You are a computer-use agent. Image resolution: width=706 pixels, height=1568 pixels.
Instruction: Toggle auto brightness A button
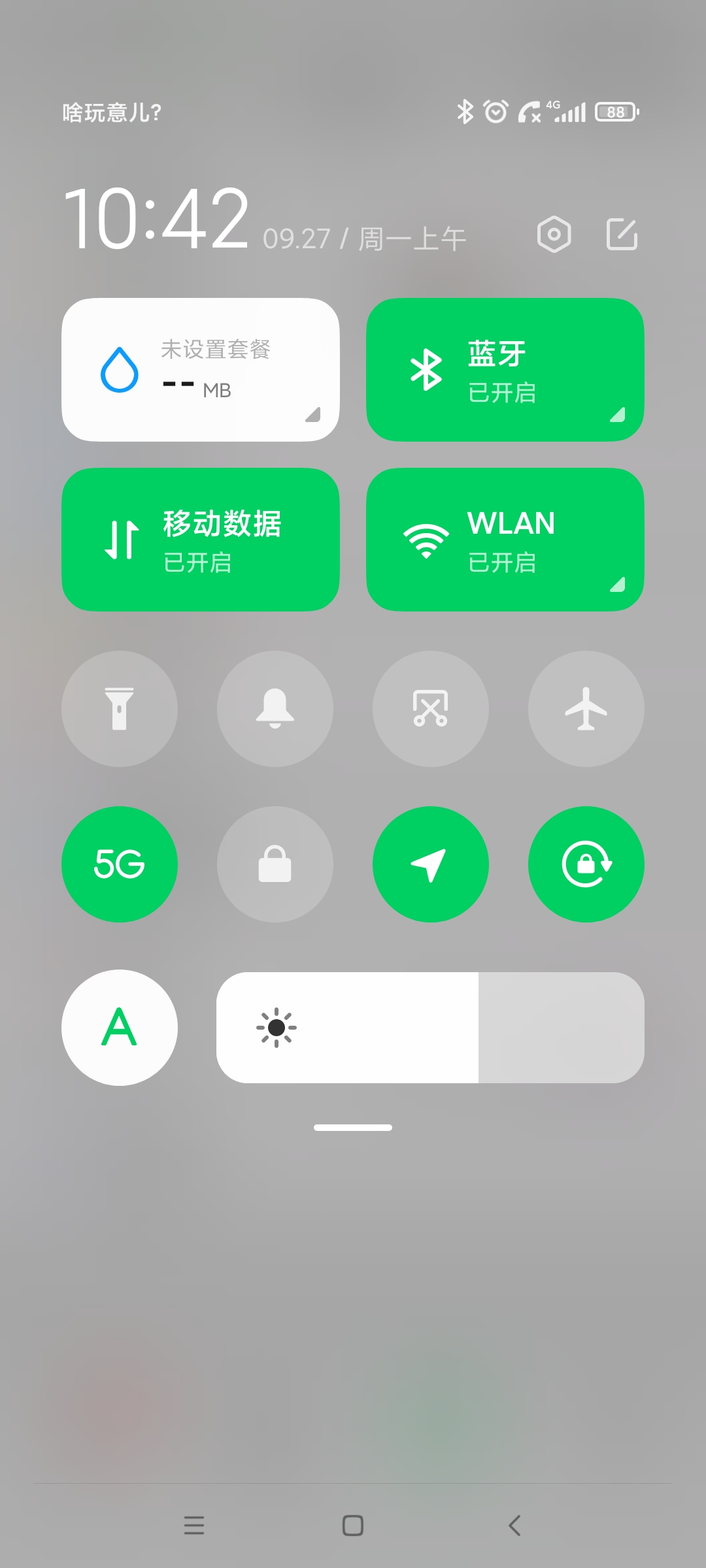(120, 1028)
